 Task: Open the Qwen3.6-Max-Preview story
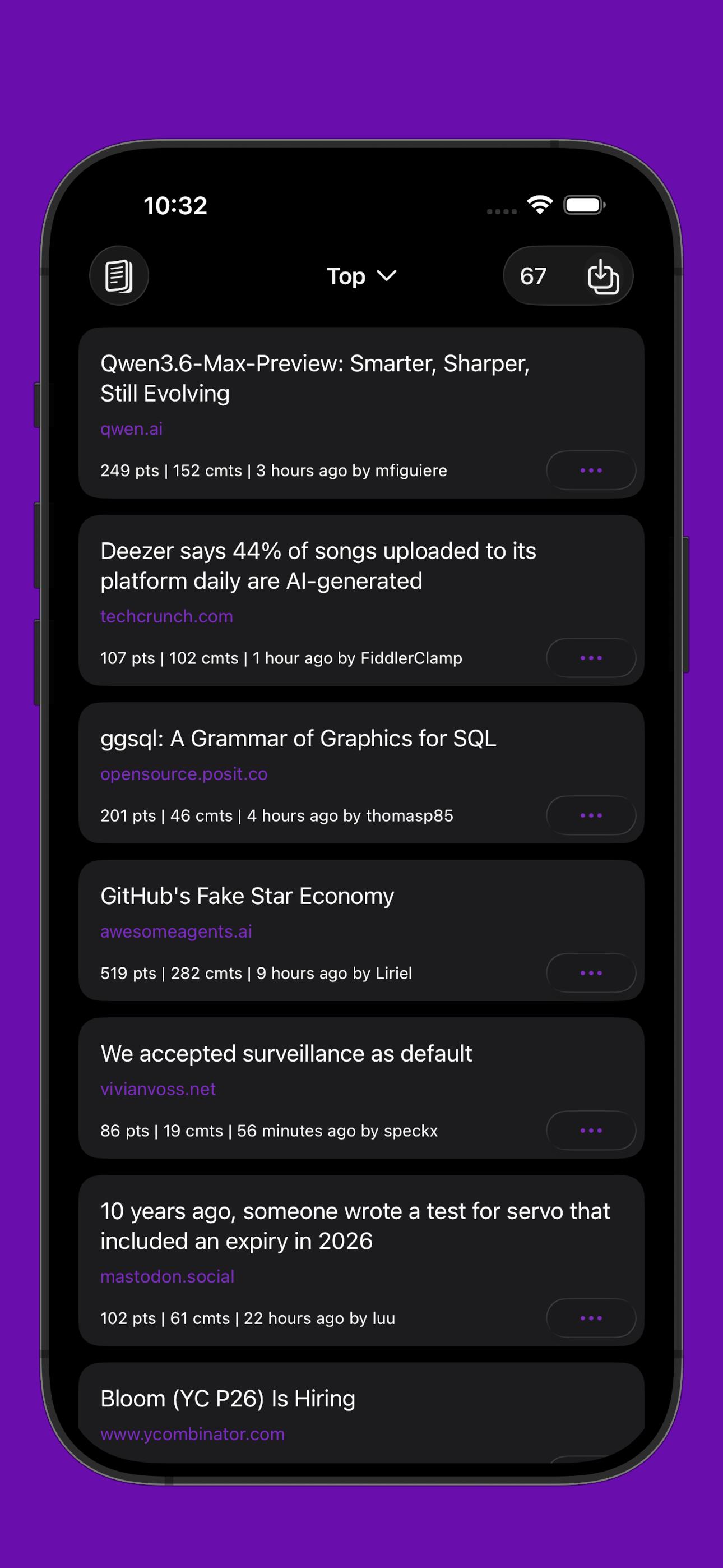pos(314,378)
